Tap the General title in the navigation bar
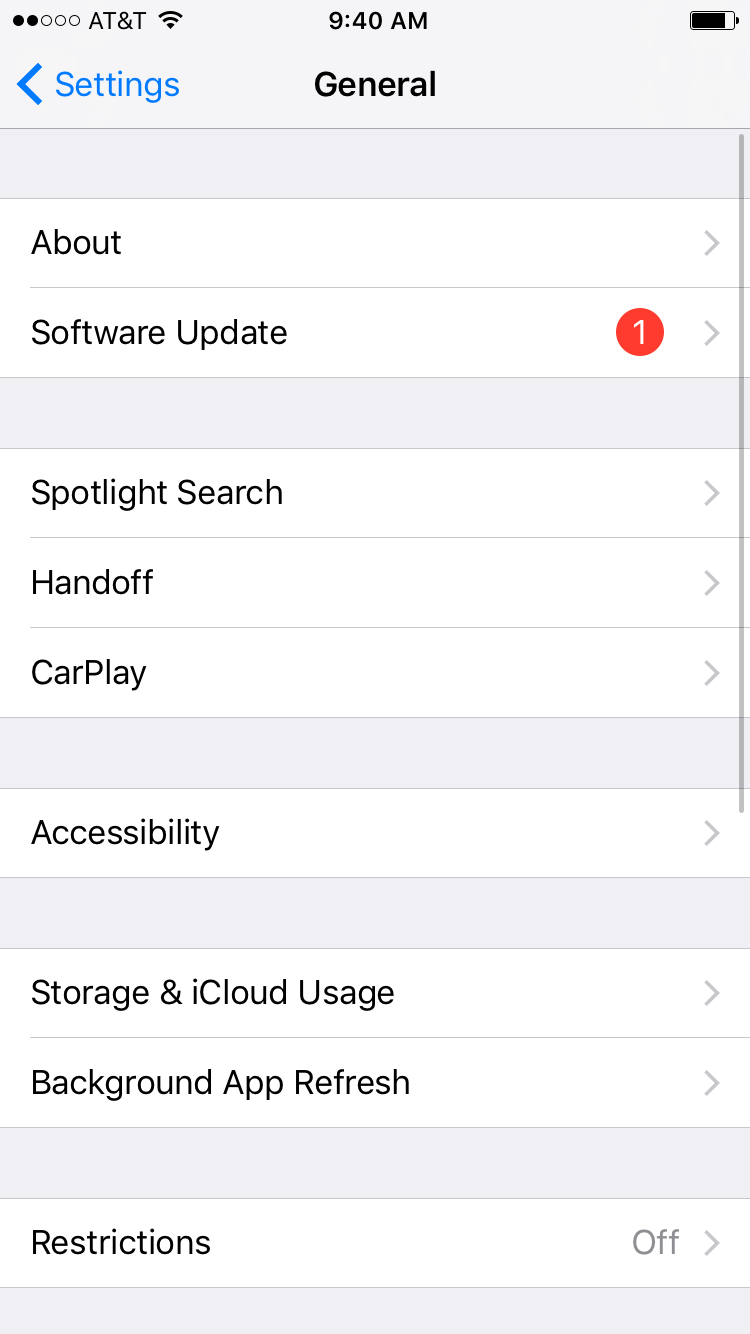Viewport: 750px width, 1334px height. [375, 85]
